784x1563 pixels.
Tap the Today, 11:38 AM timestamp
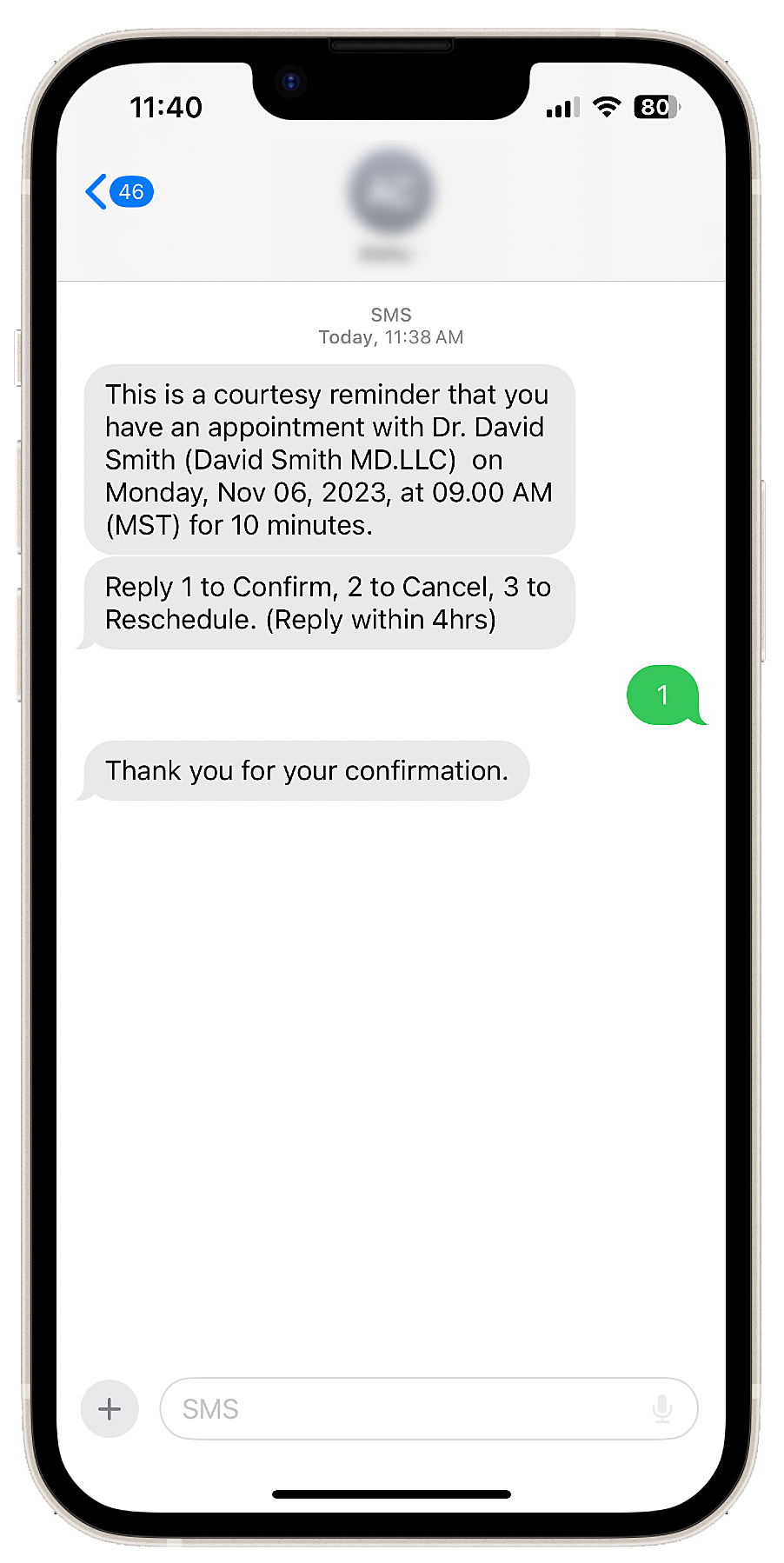390,337
